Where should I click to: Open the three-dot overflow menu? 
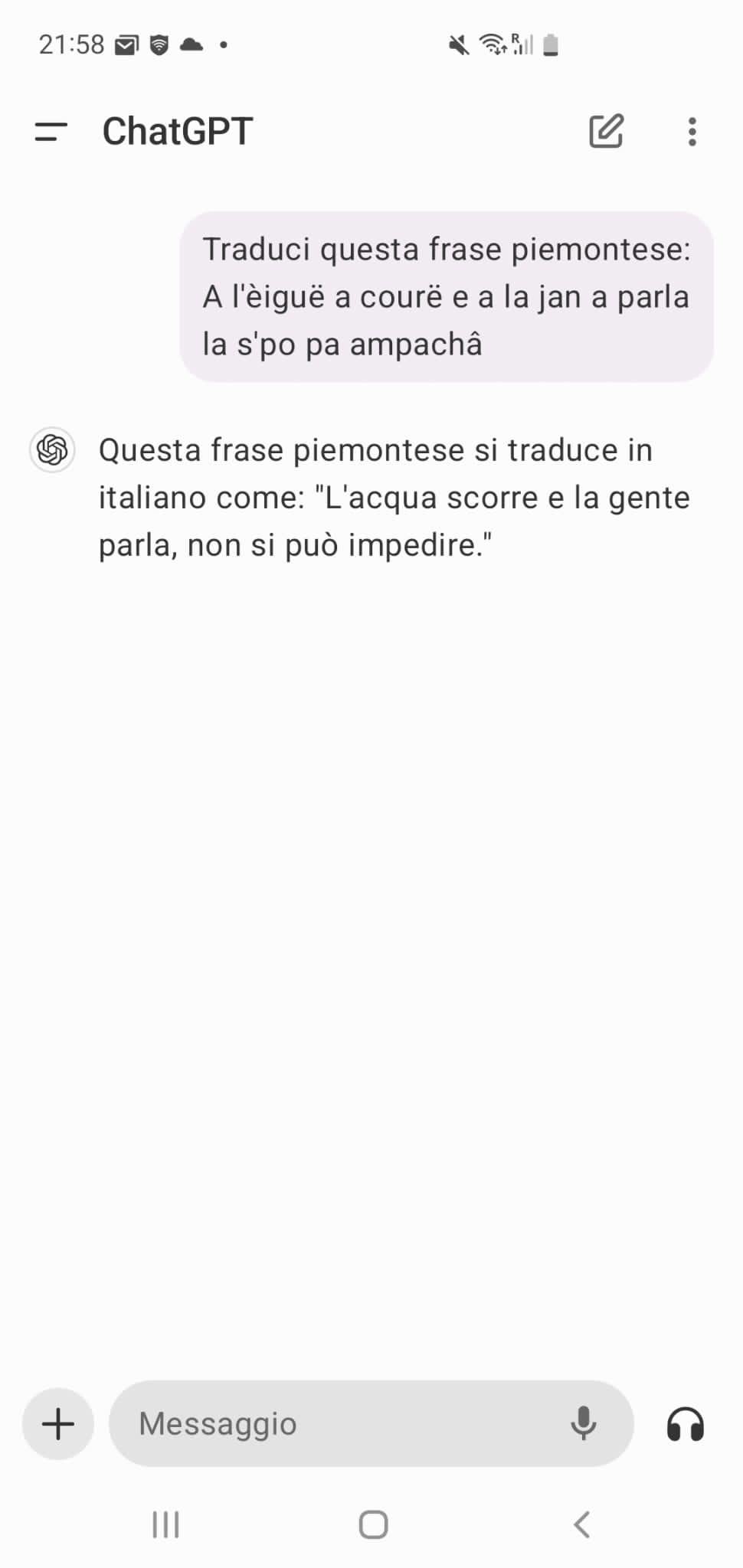click(692, 132)
